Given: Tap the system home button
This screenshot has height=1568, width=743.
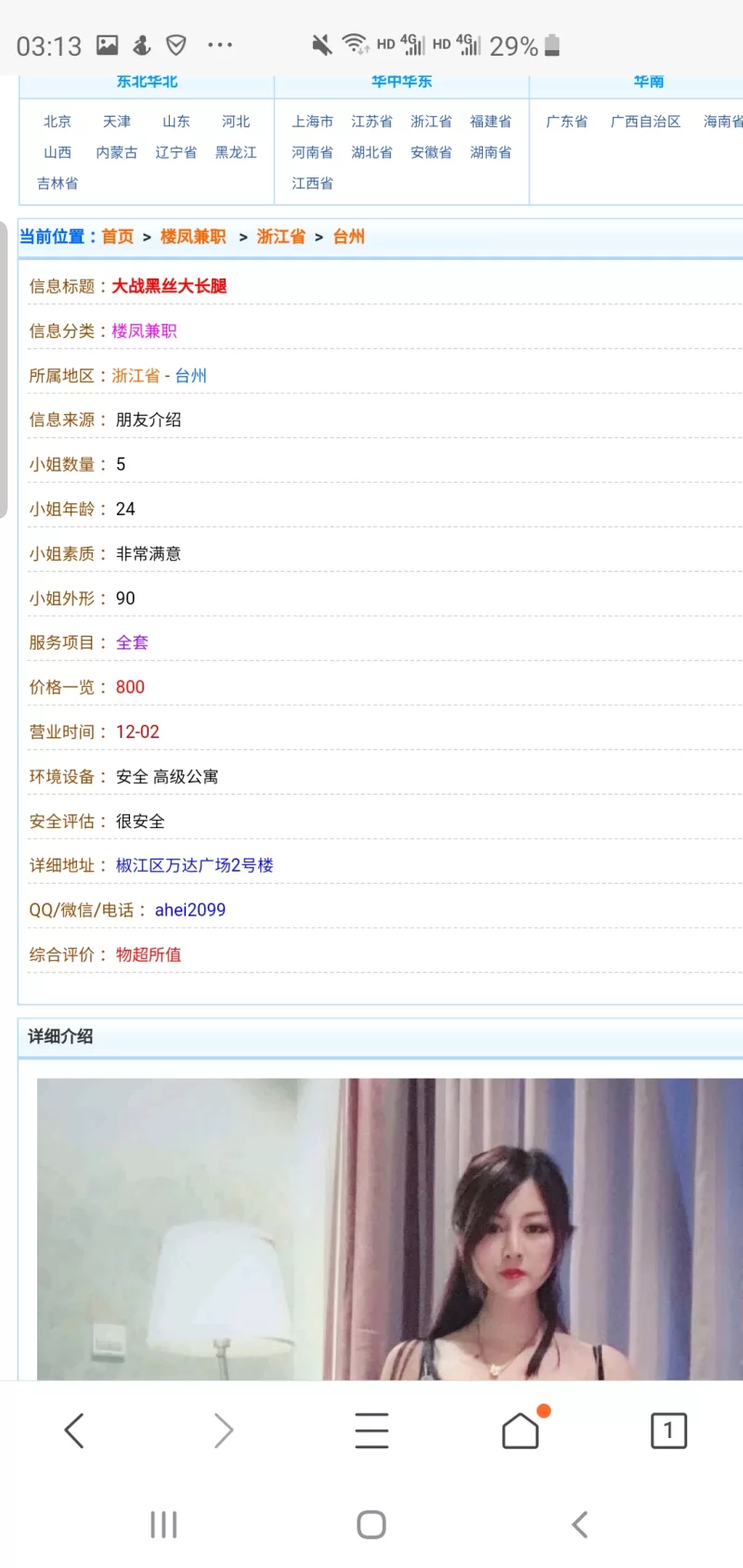Looking at the screenshot, I should coord(371,1524).
